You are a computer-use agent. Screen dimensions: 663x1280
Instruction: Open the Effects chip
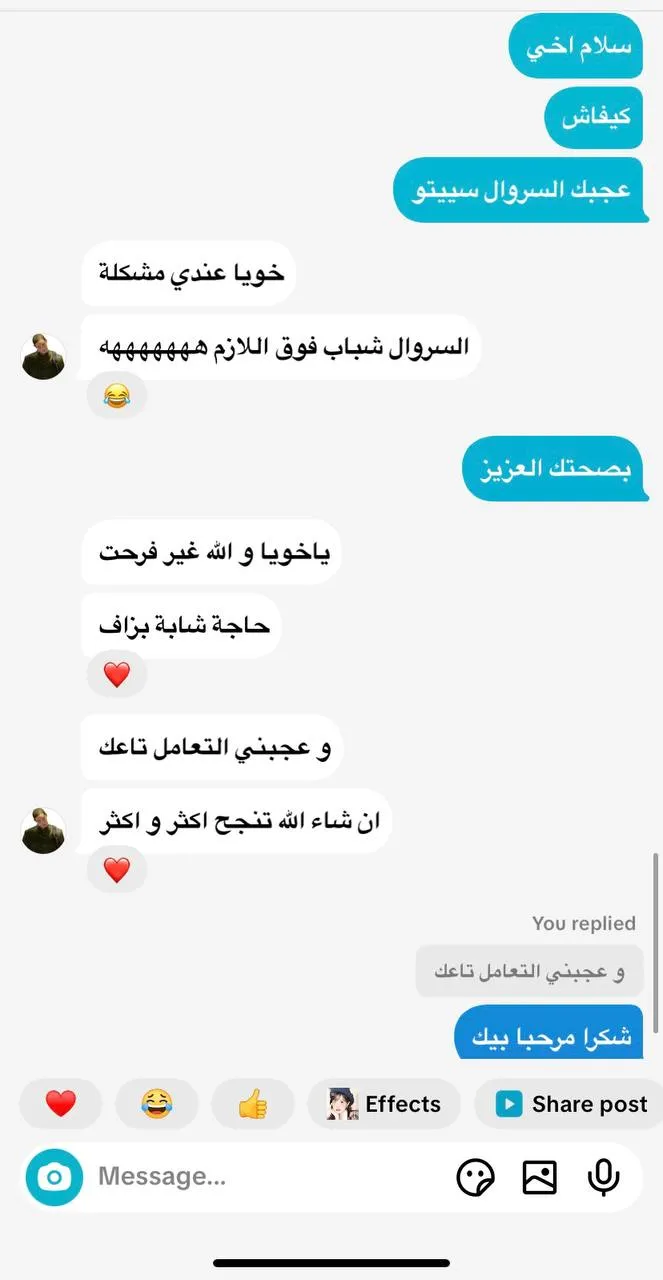point(384,1104)
